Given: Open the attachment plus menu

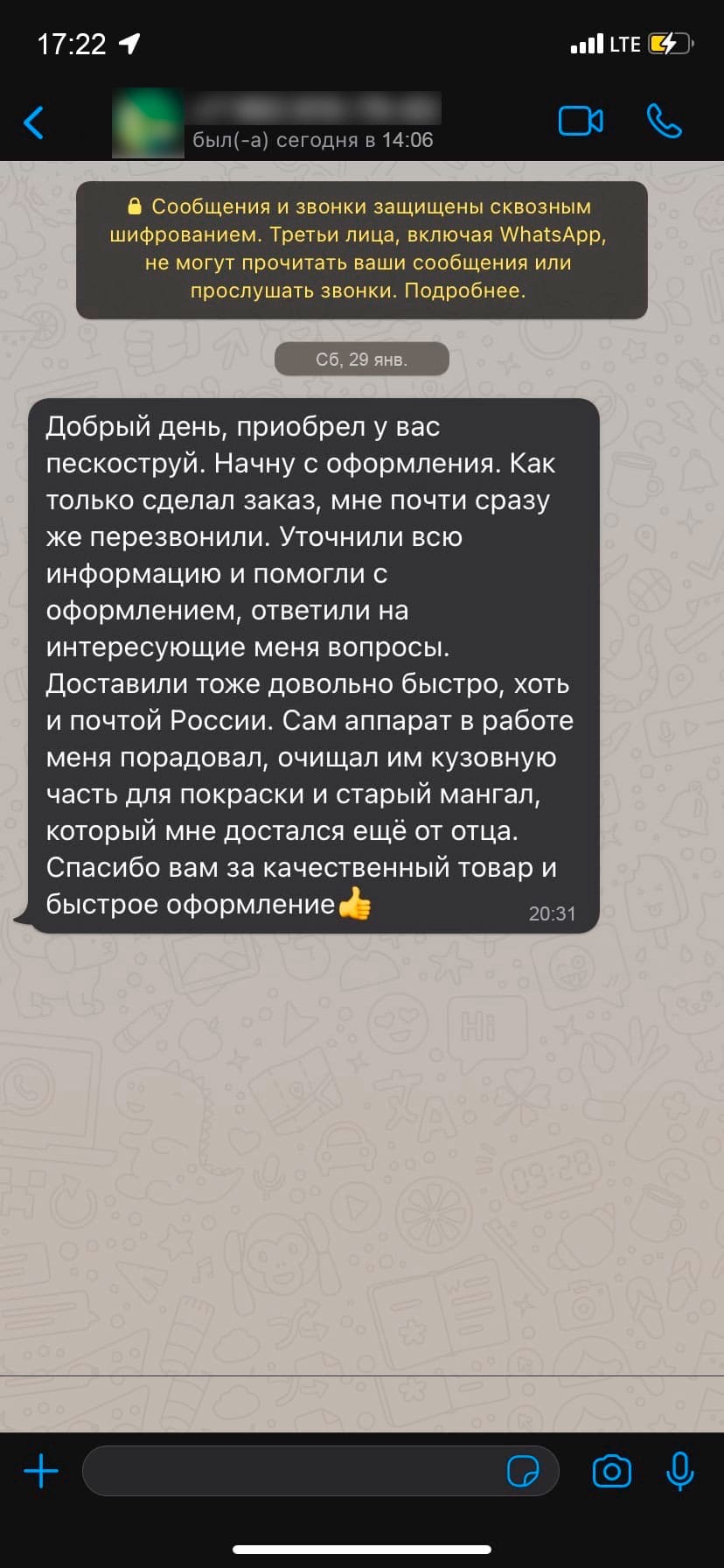Looking at the screenshot, I should (x=41, y=1471).
